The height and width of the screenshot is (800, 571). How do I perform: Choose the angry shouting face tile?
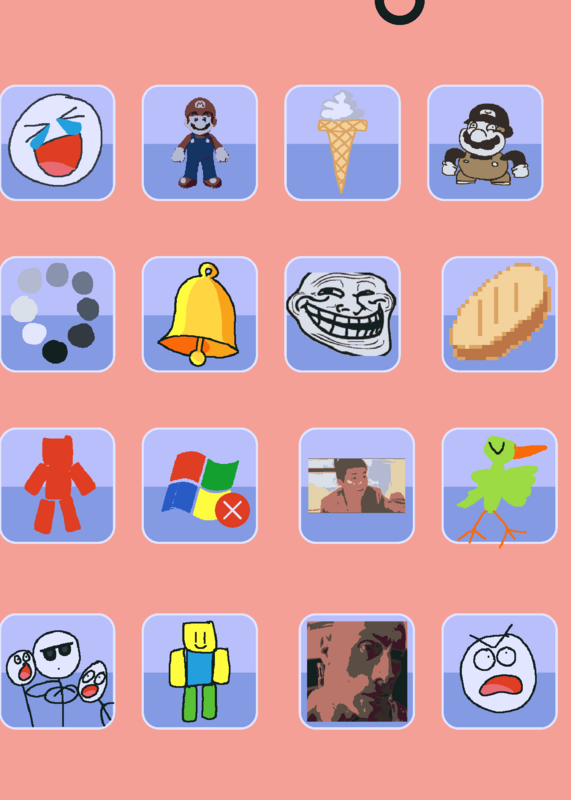(500, 671)
